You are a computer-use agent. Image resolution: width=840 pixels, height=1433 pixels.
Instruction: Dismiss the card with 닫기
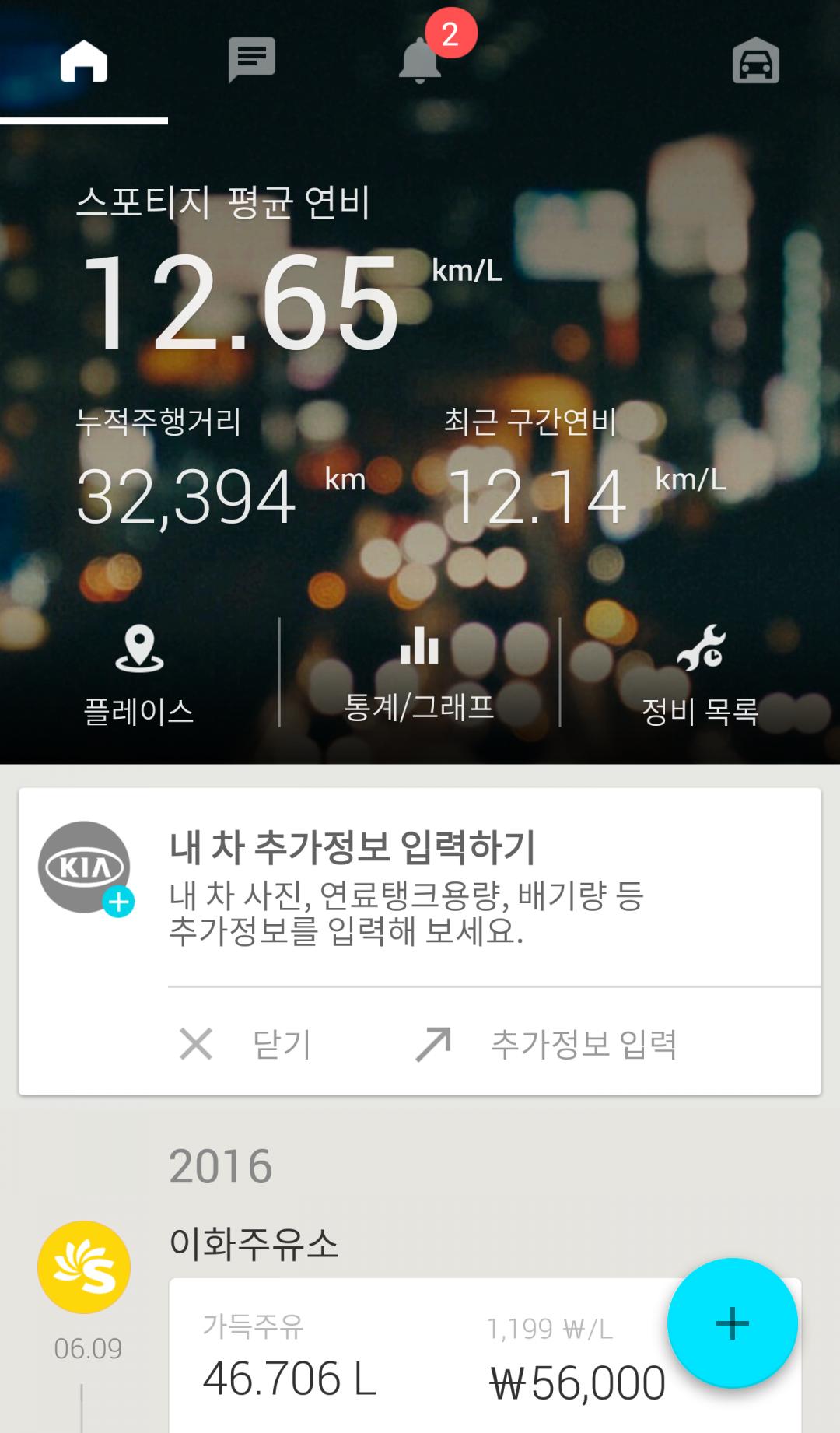coord(247,1044)
